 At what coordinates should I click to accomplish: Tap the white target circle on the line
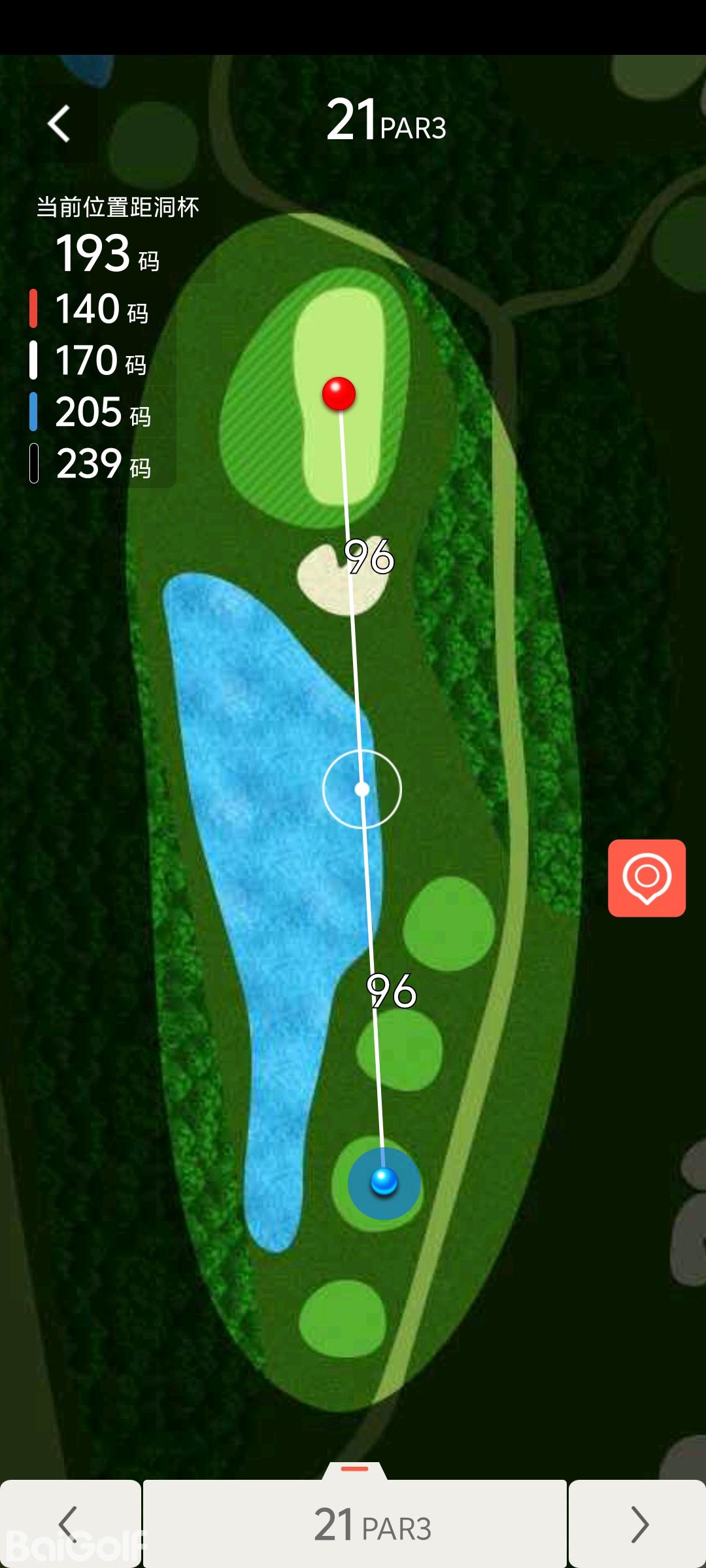[362, 789]
